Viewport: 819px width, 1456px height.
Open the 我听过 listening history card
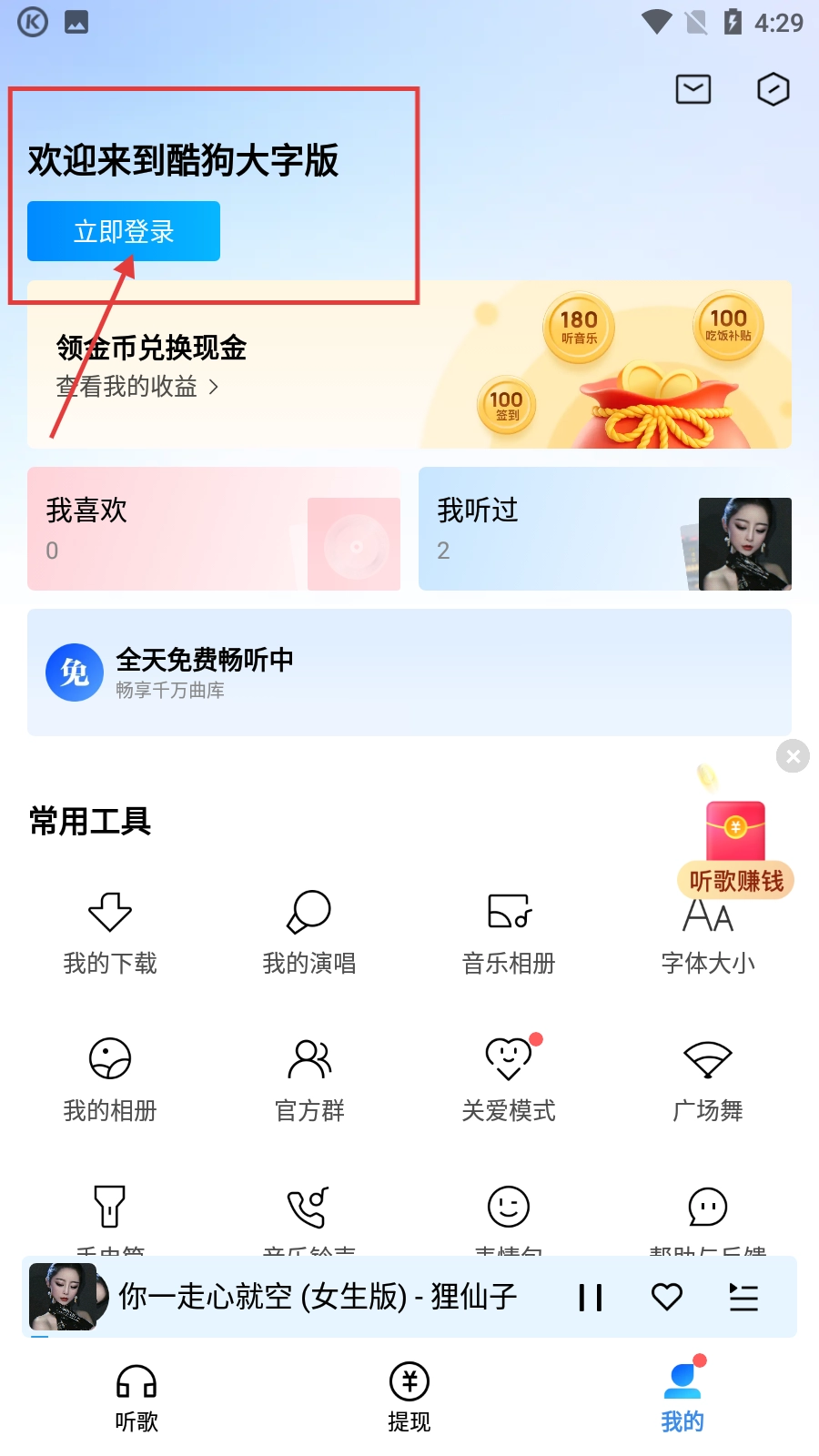tap(604, 529)
